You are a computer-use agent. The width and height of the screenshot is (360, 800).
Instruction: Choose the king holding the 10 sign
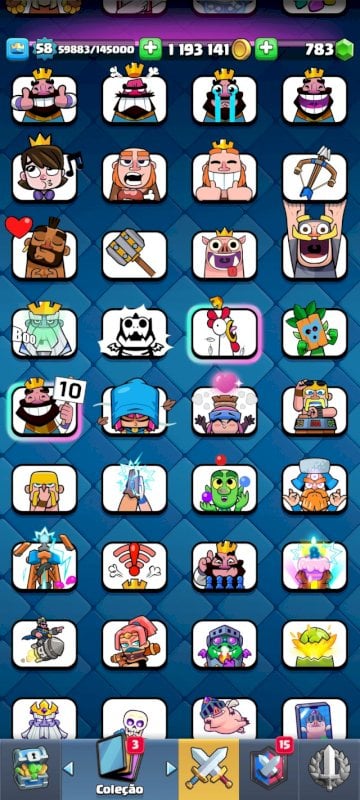coord(45,410)
